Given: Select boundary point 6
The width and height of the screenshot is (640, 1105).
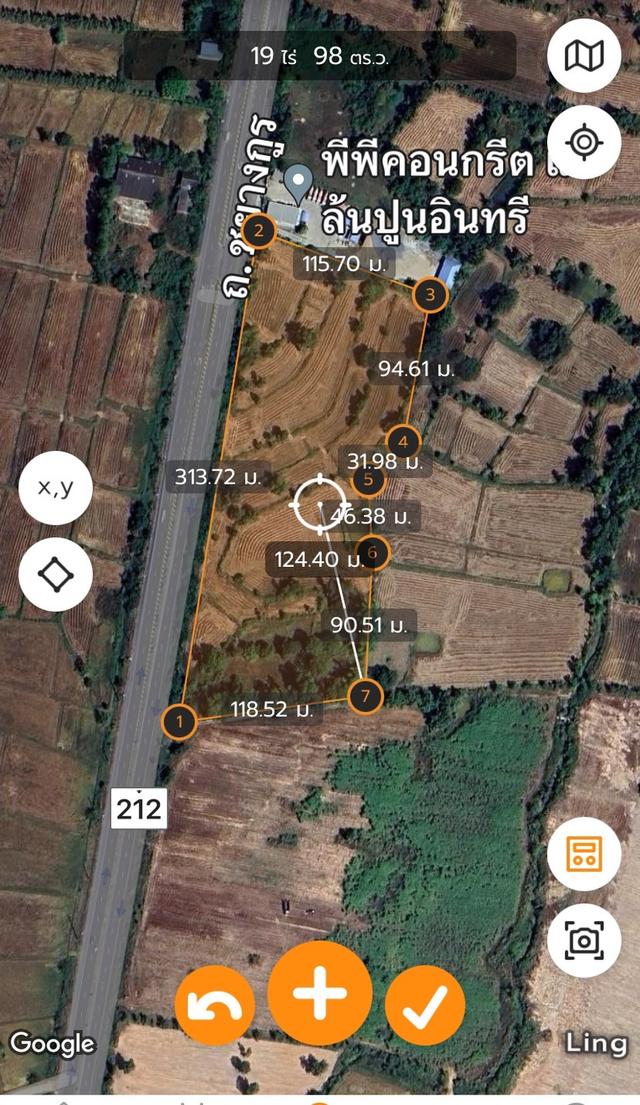Looking at the screenshot, I should tap(373, 551).
